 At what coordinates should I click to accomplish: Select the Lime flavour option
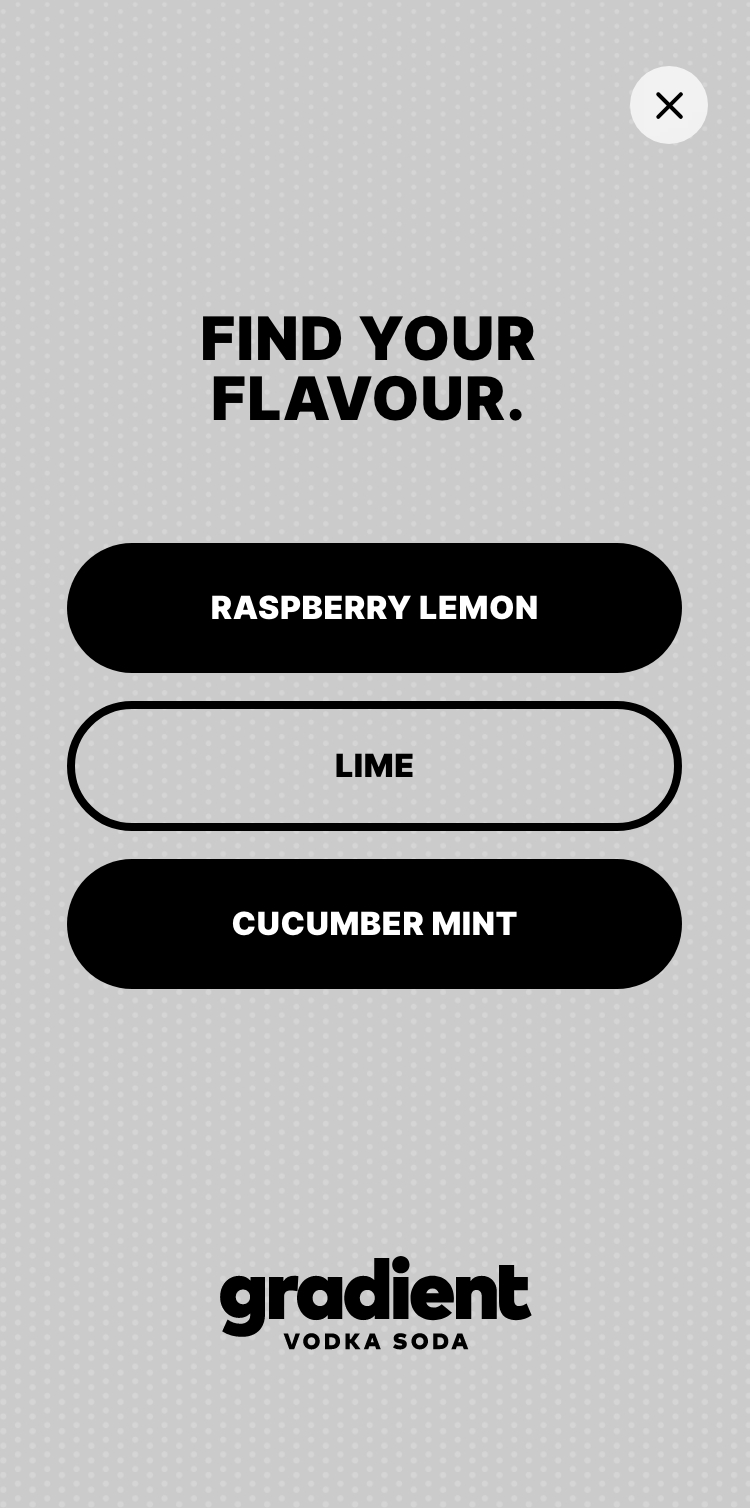[374, 766]
